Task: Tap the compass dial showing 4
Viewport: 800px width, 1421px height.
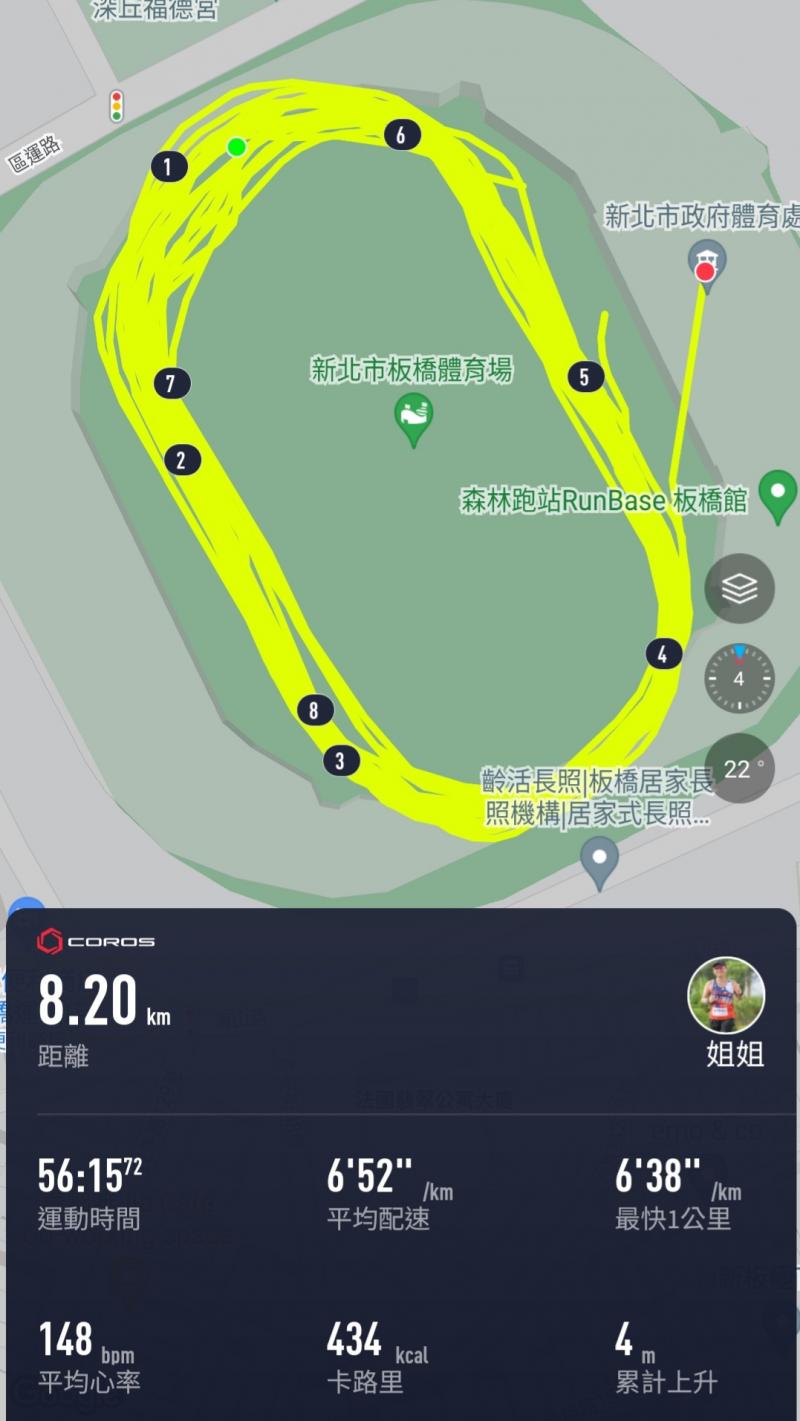Action: tap(739, 679)
